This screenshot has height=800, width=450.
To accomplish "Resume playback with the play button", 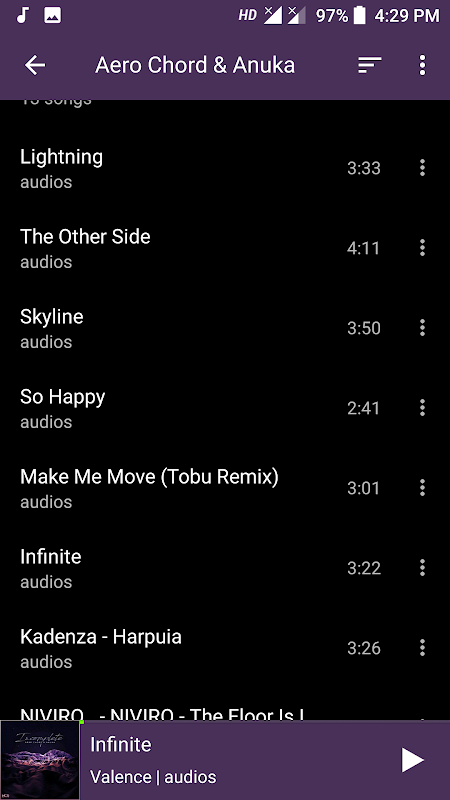I will click(412, 760).
